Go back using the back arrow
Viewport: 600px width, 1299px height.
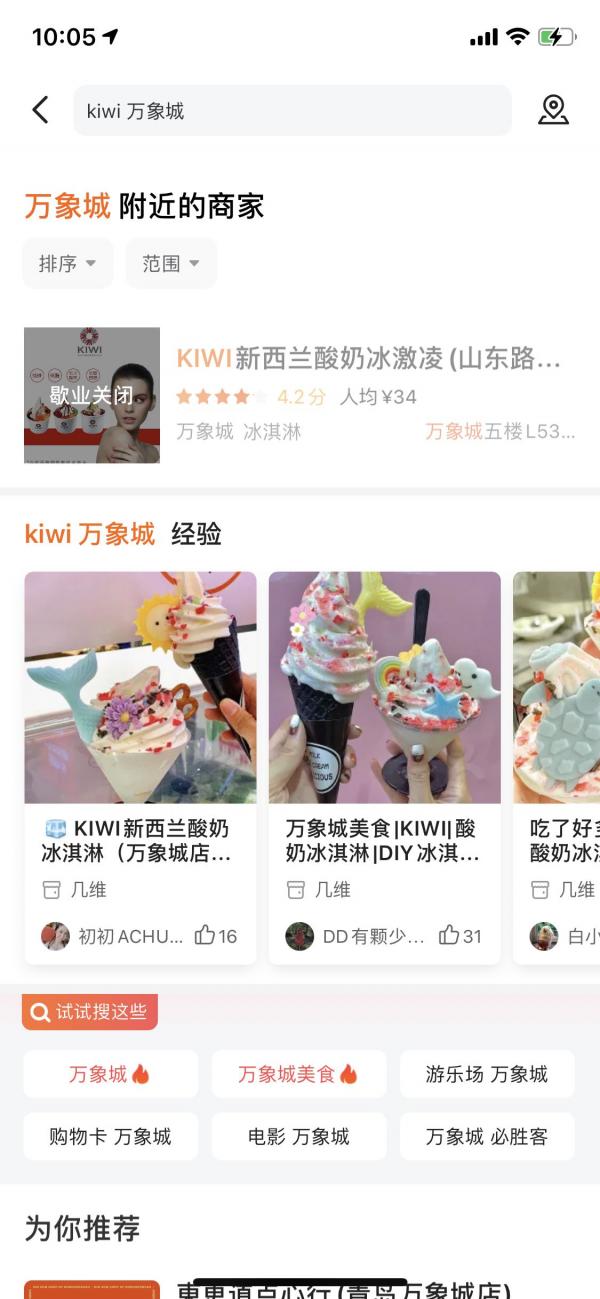pyautogui.click(x=40, y=110)
